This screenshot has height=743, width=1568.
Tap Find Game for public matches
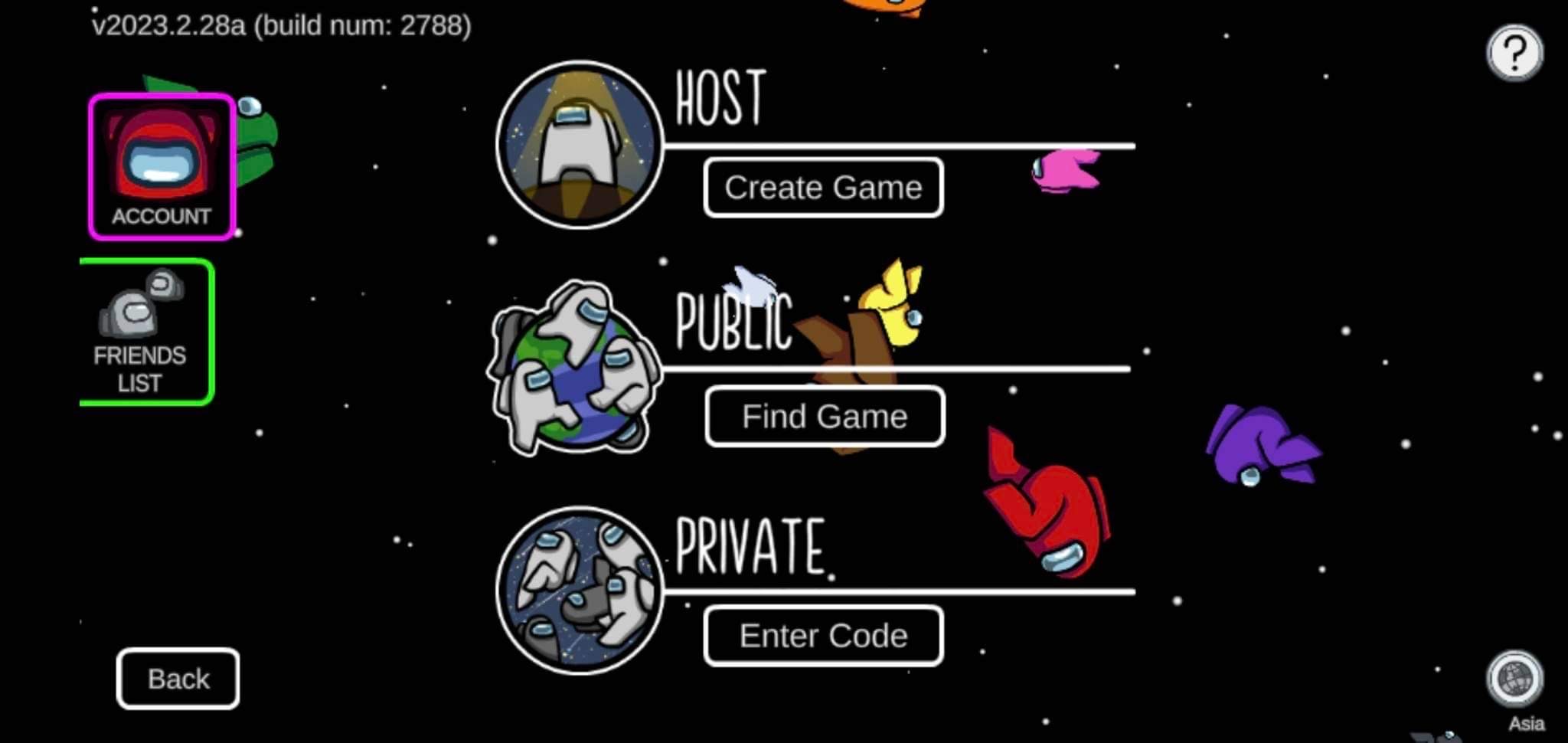[x=825, y=417]
